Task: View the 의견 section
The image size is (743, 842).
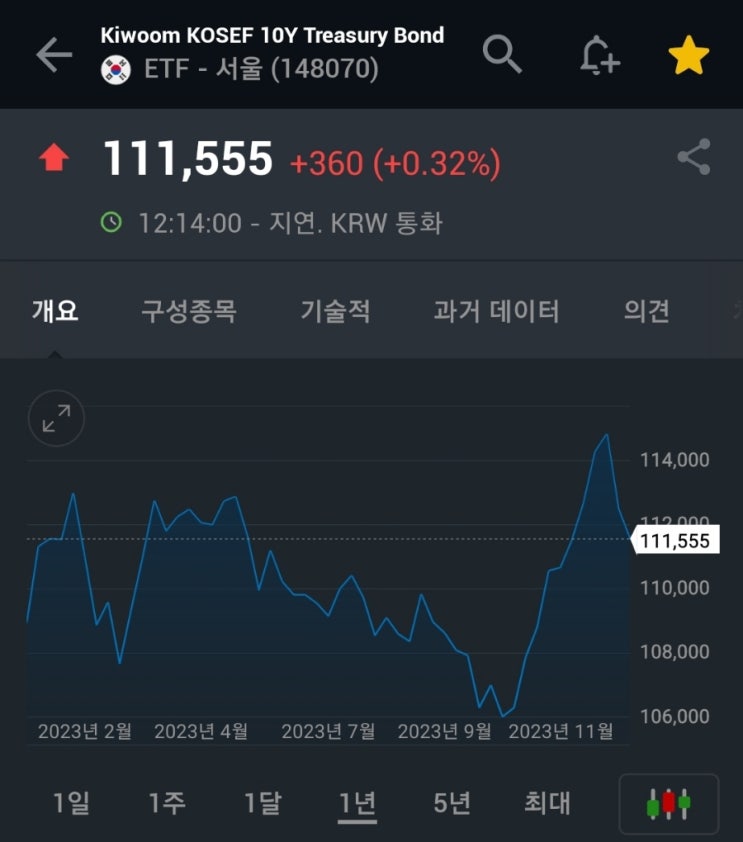Action: 644,311
